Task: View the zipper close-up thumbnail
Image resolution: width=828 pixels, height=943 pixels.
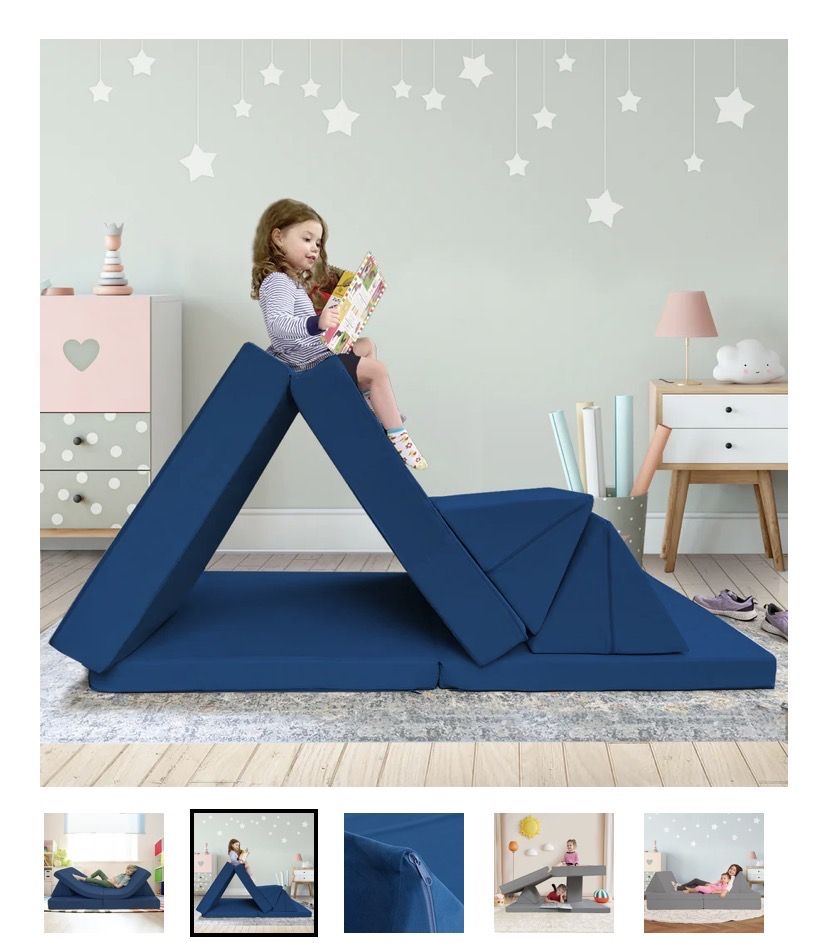Action: [x=404, y=872]
